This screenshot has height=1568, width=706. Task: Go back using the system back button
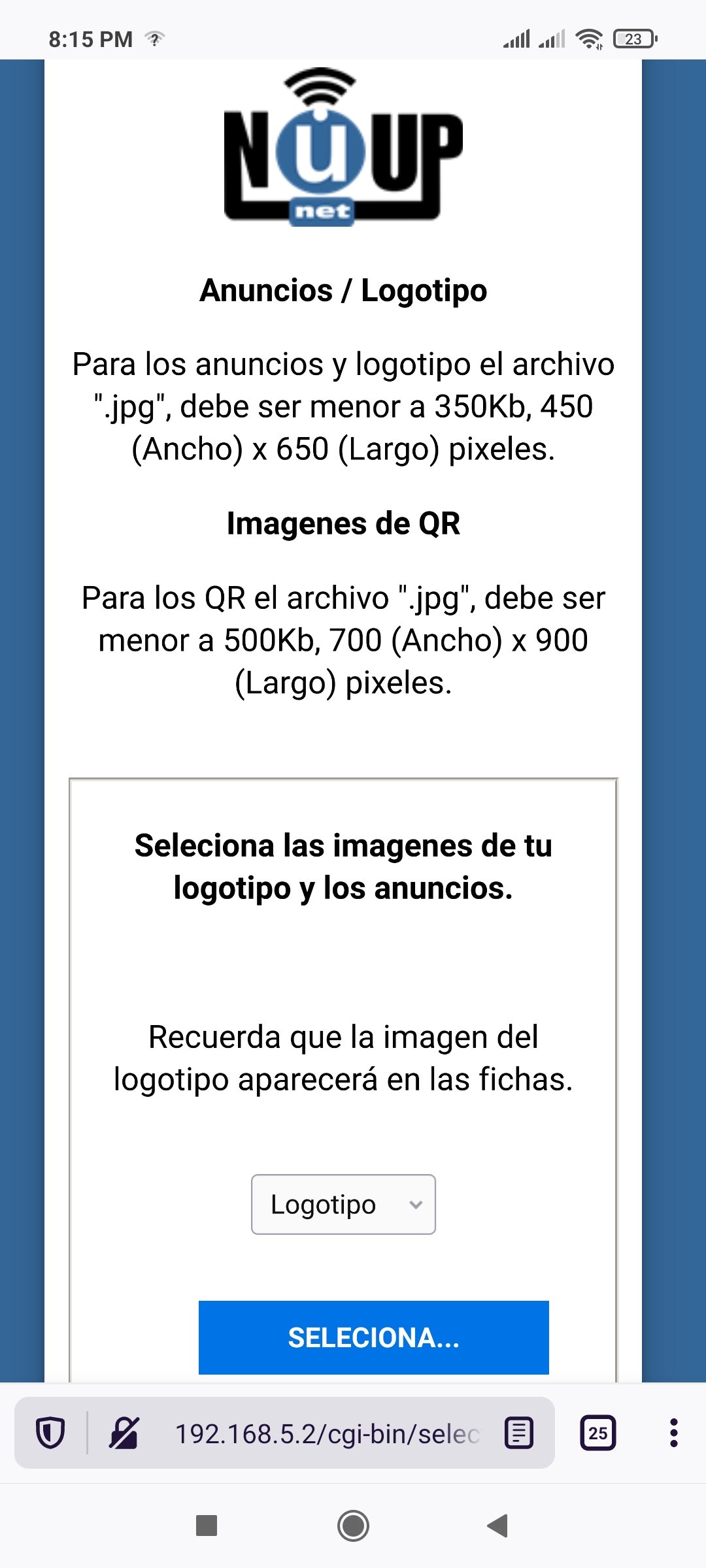497,1526
